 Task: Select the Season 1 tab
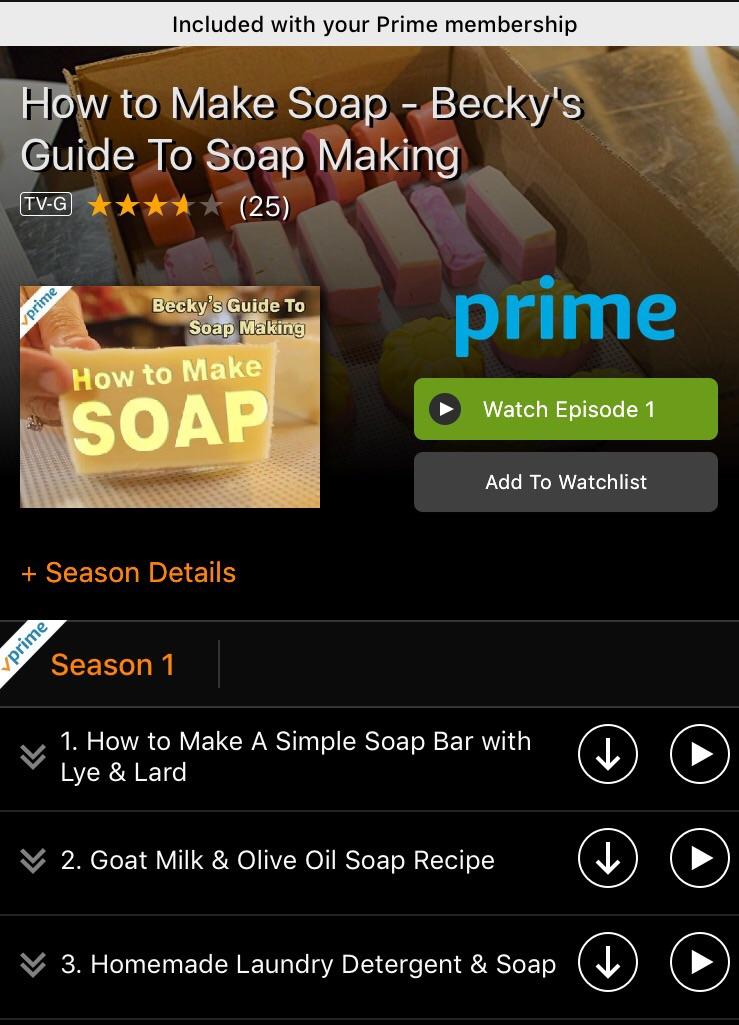112,664
